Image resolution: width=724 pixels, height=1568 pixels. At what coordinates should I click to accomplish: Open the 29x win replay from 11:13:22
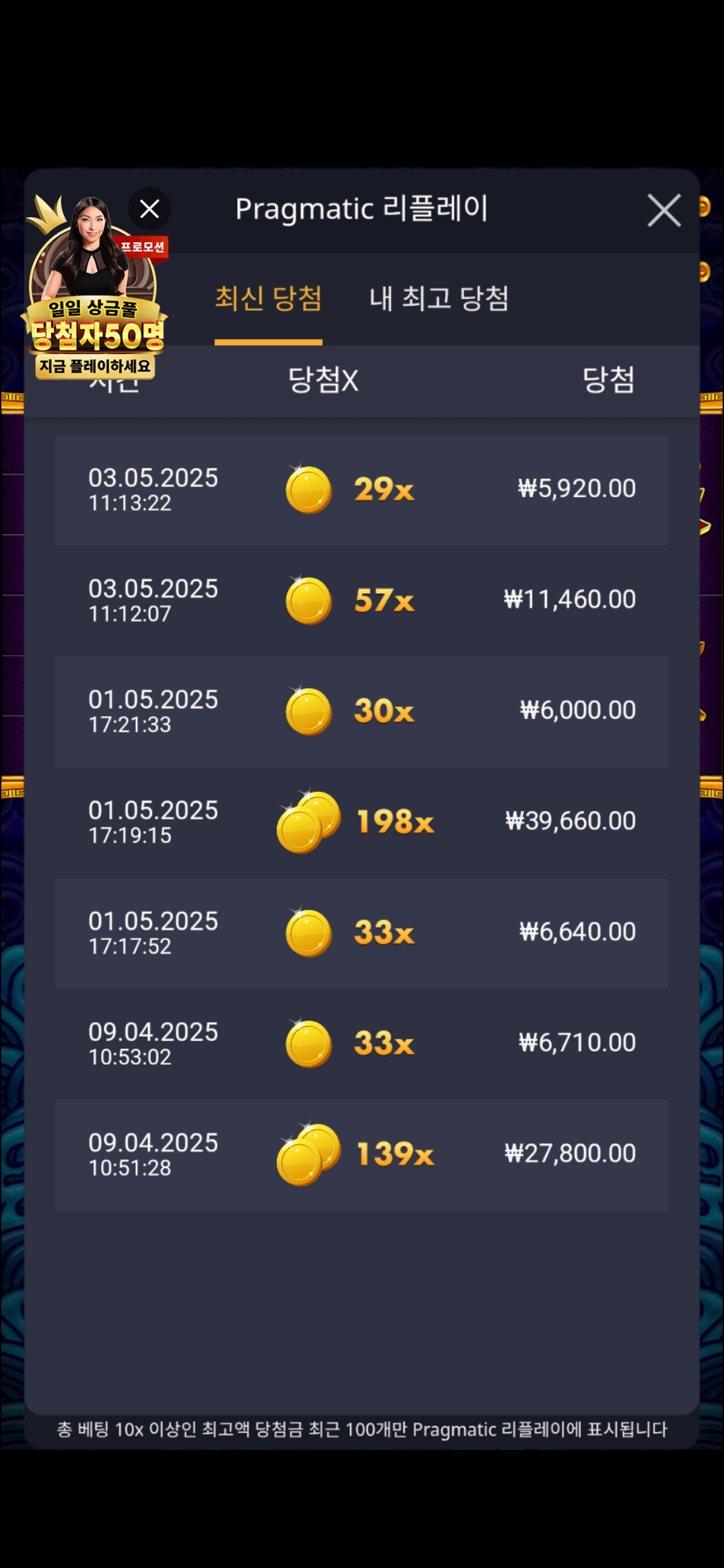362,490
